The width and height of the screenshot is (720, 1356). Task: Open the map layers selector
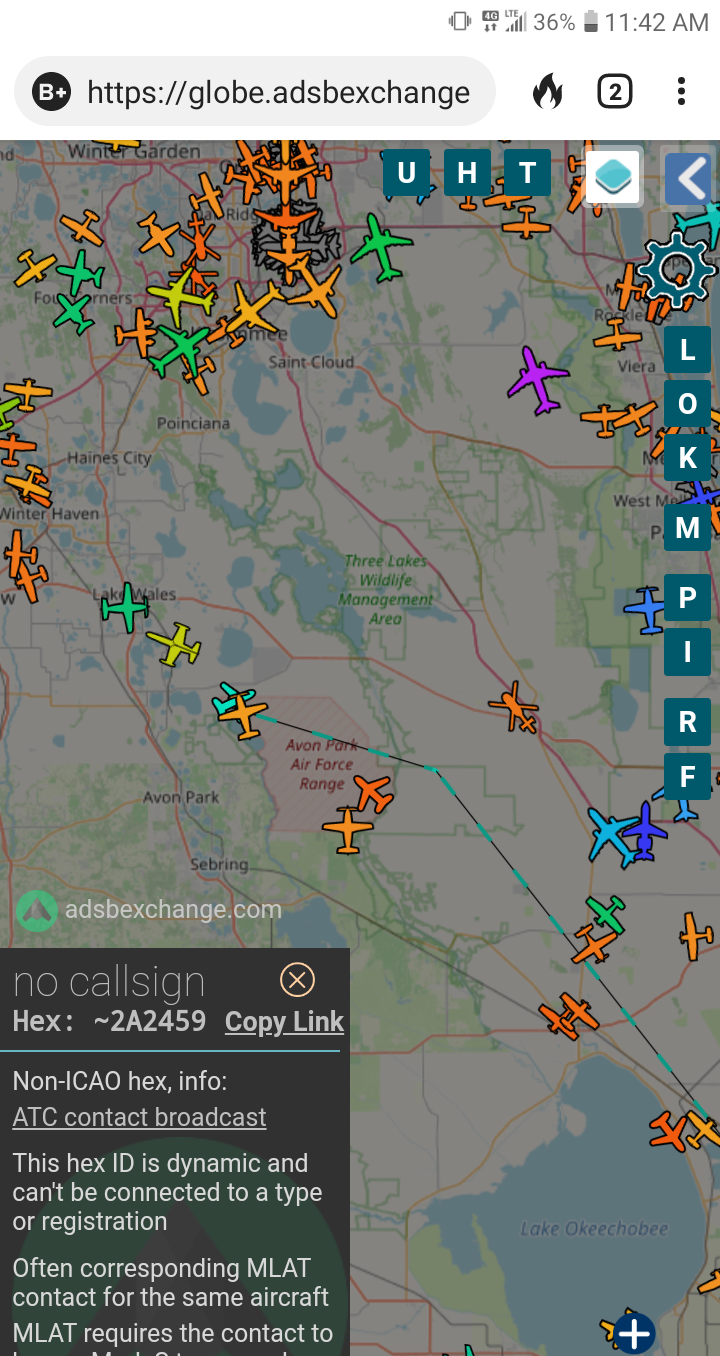tap(613, 177)
